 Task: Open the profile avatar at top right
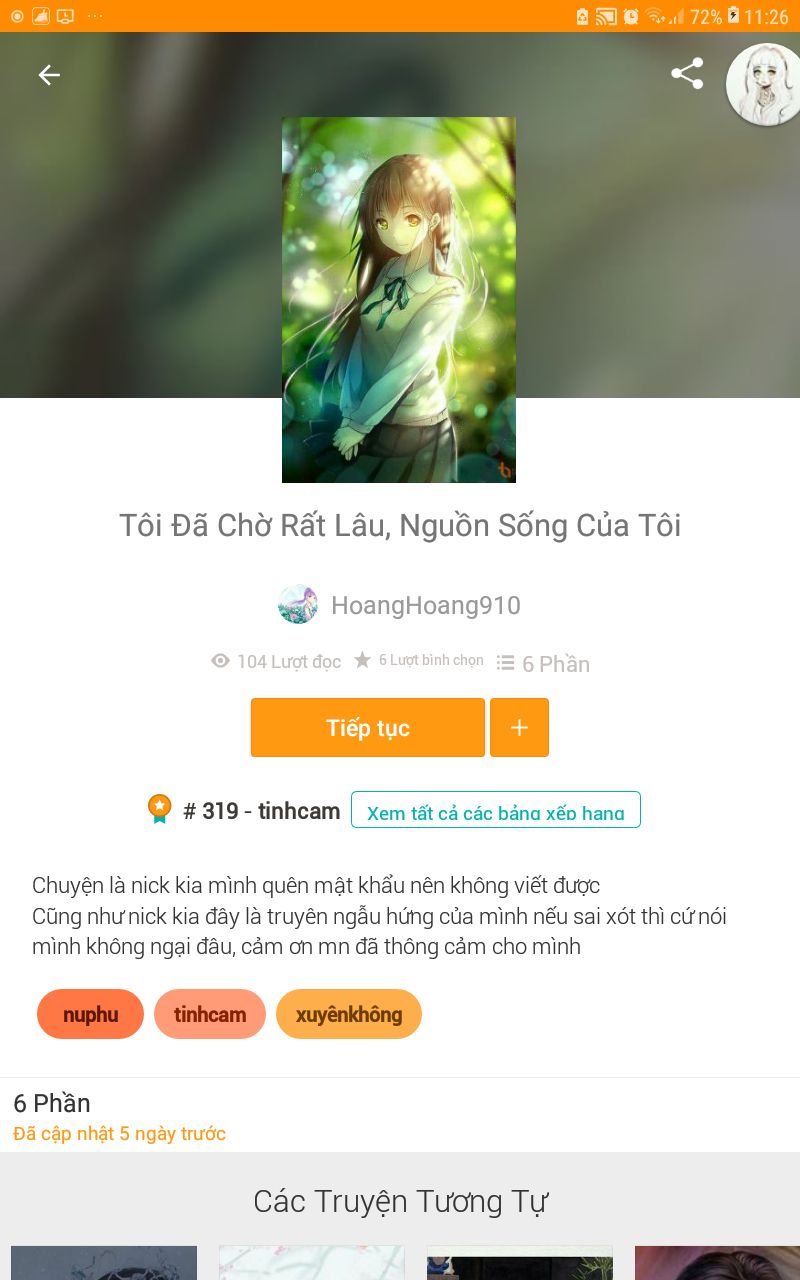coord(763,84)
